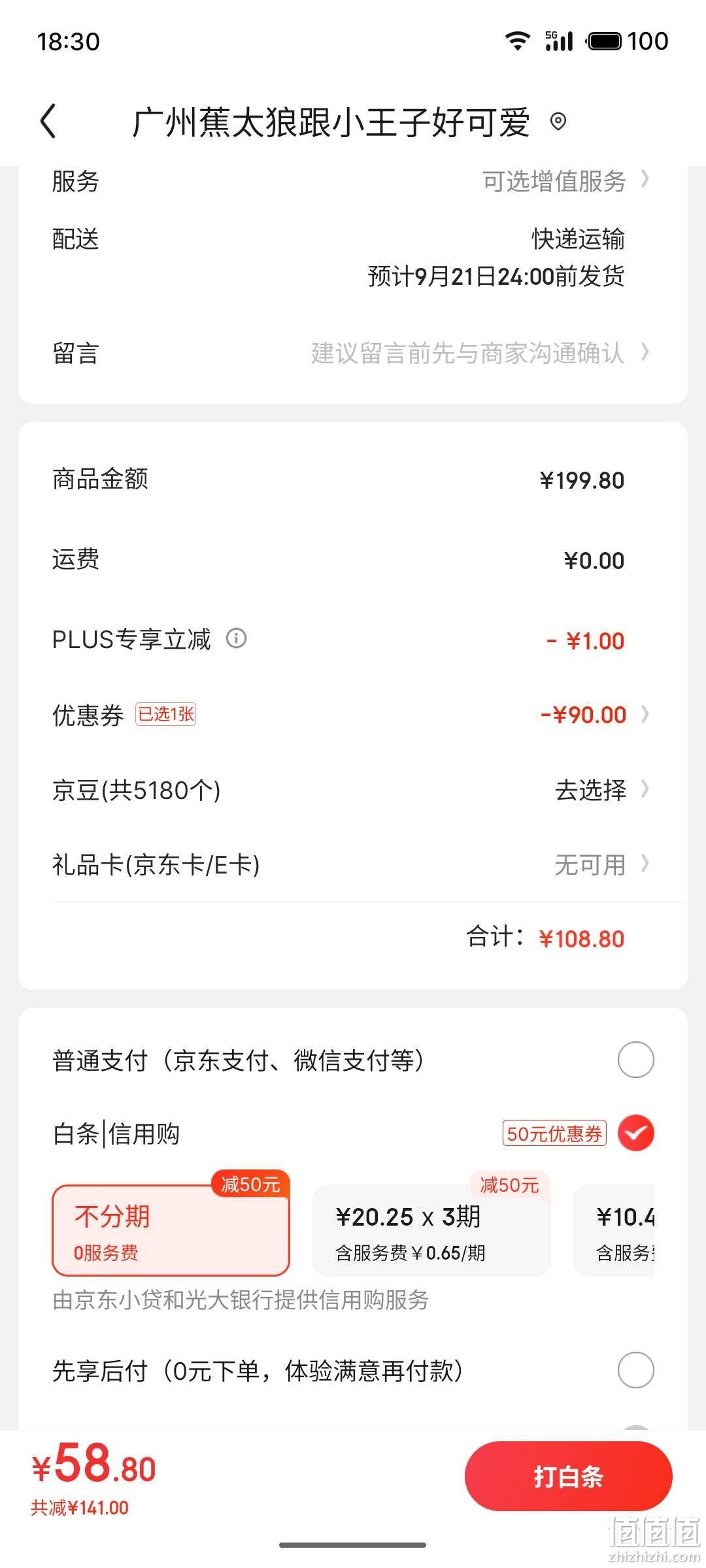Go back using the top-left arrow
706x1568 pixels.
click(x=48, y=122)
